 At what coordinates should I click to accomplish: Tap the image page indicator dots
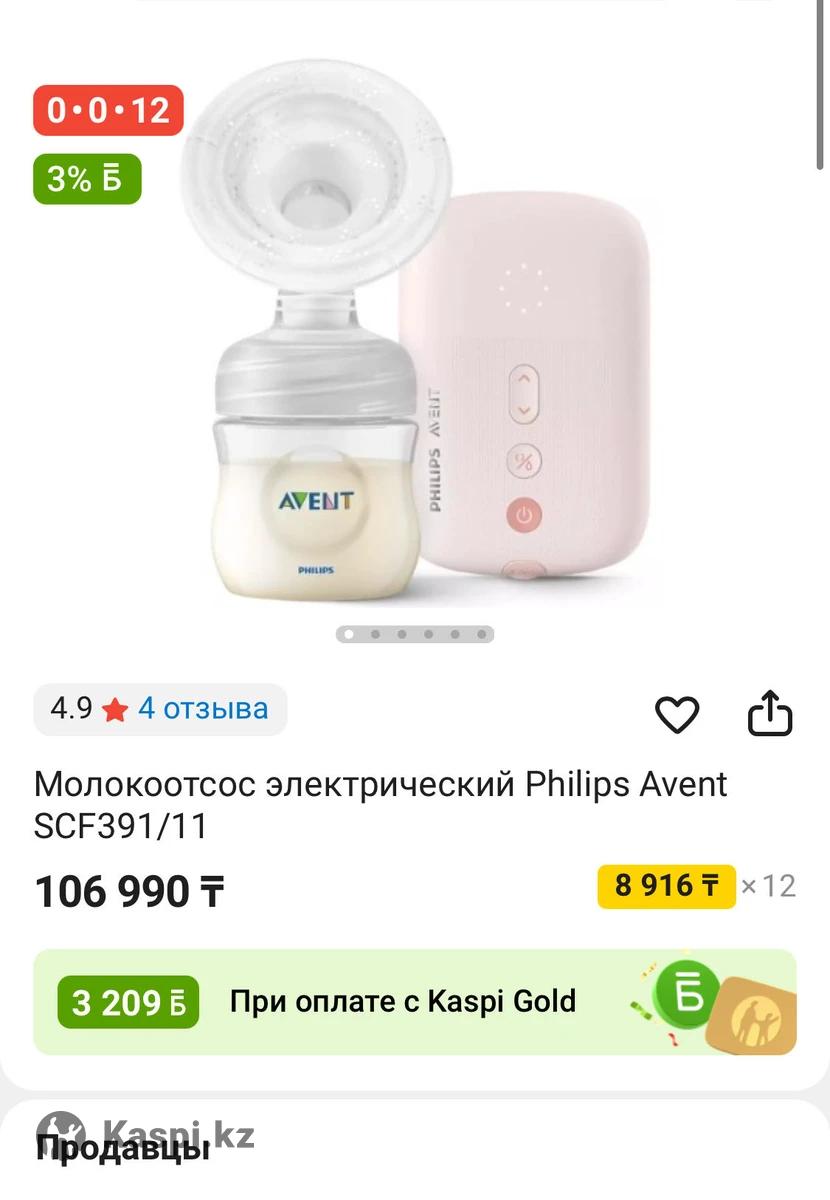[x=414, y=634]
